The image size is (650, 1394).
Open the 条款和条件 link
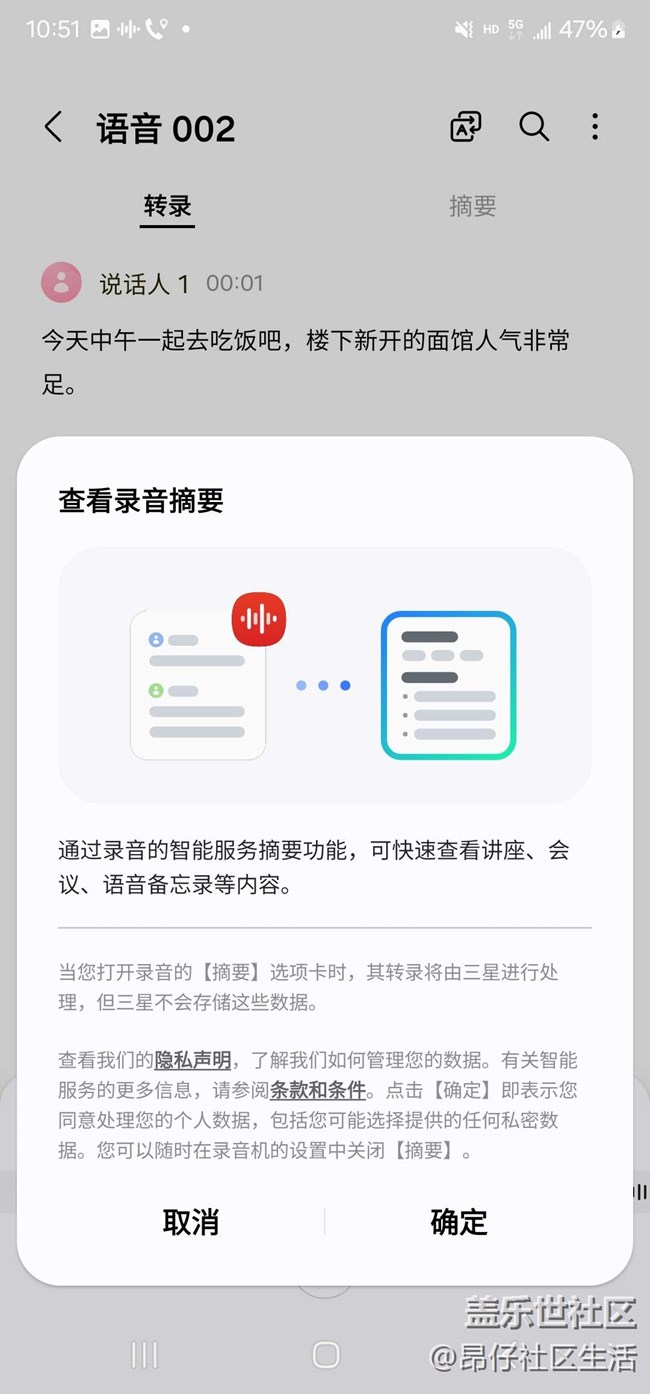point(318,1090)
